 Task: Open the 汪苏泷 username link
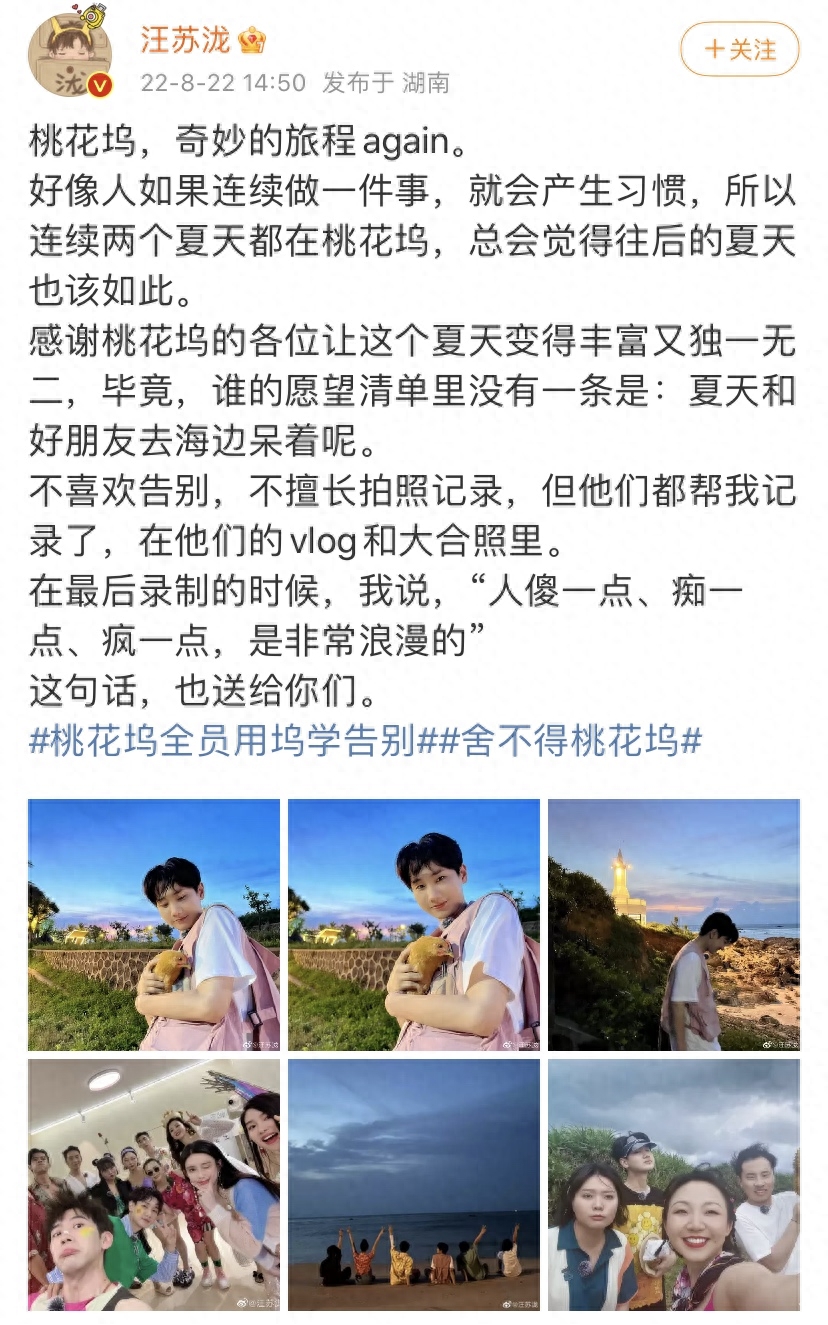click(184, 40)
